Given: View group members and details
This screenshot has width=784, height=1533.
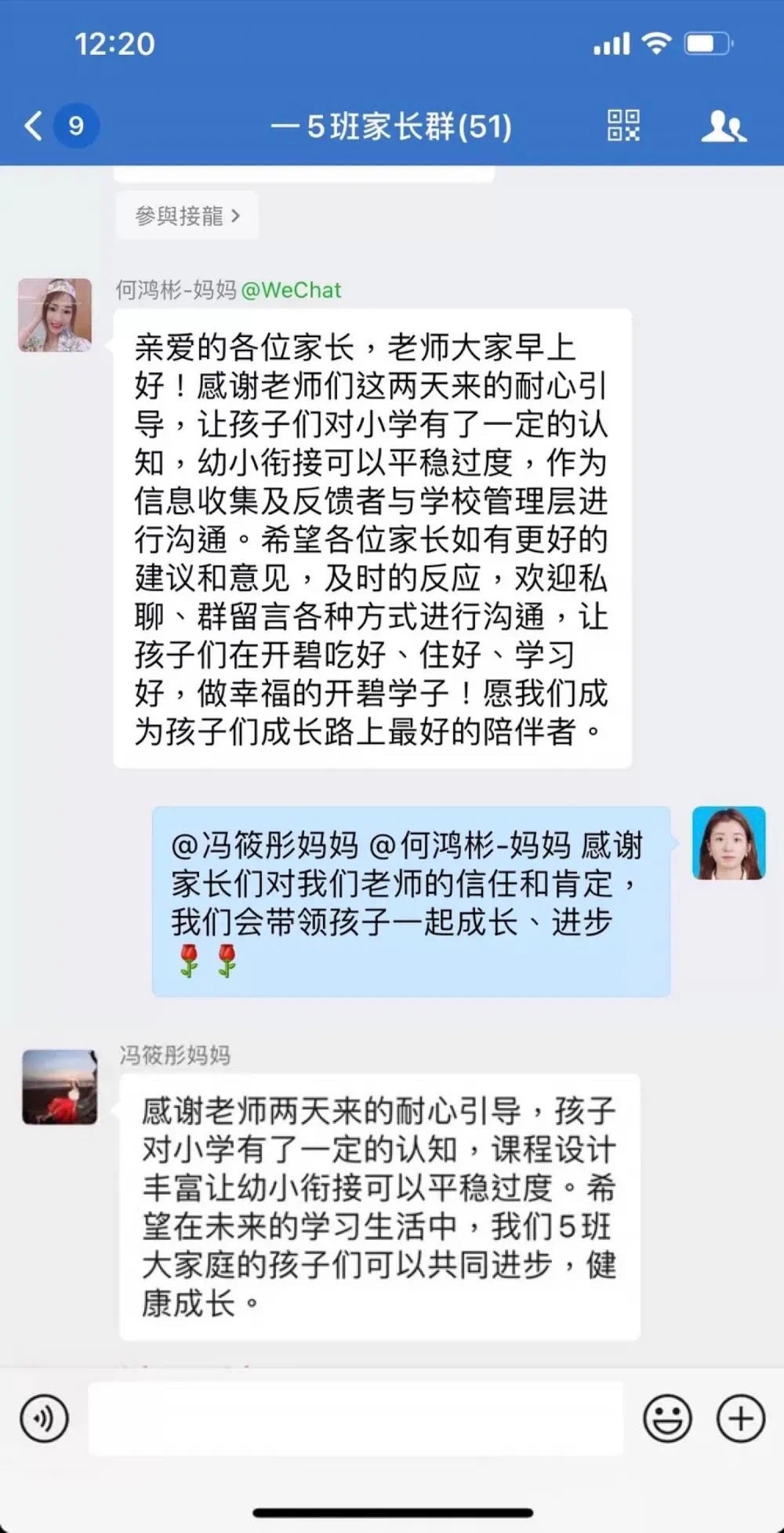Looking at the screenshot, I should (x=723, y=125).
